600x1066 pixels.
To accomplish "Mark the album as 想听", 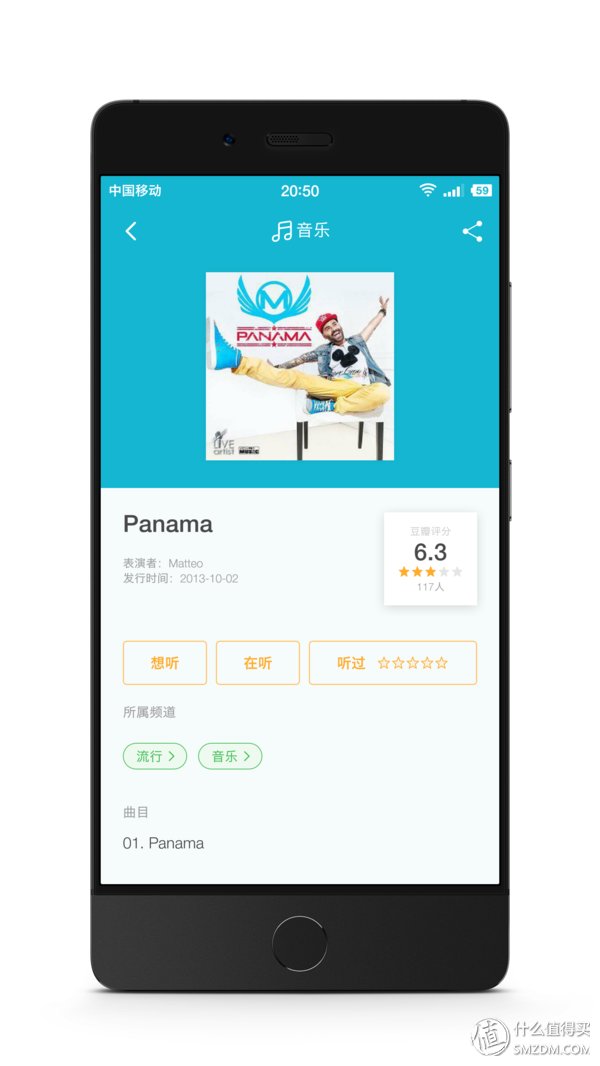I will pos(165,663).
